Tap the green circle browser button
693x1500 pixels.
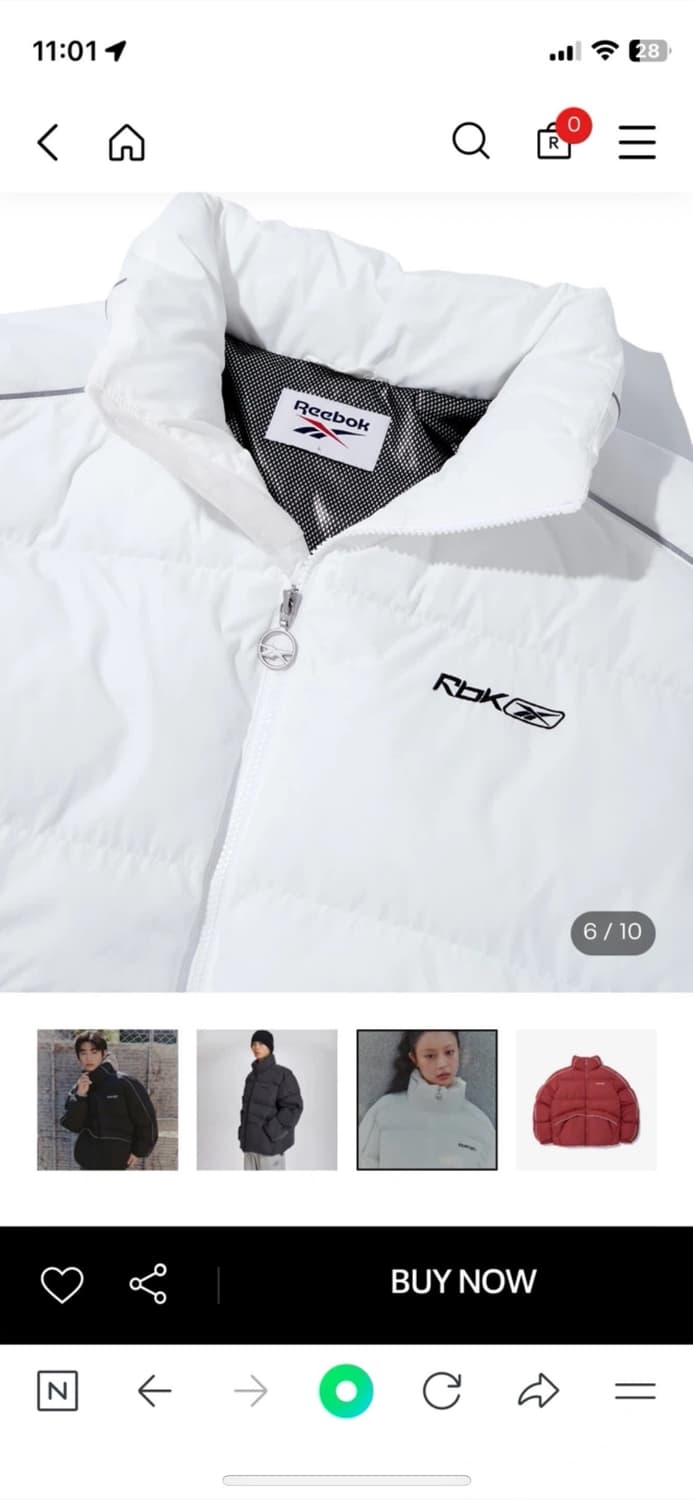(346, 1391)
